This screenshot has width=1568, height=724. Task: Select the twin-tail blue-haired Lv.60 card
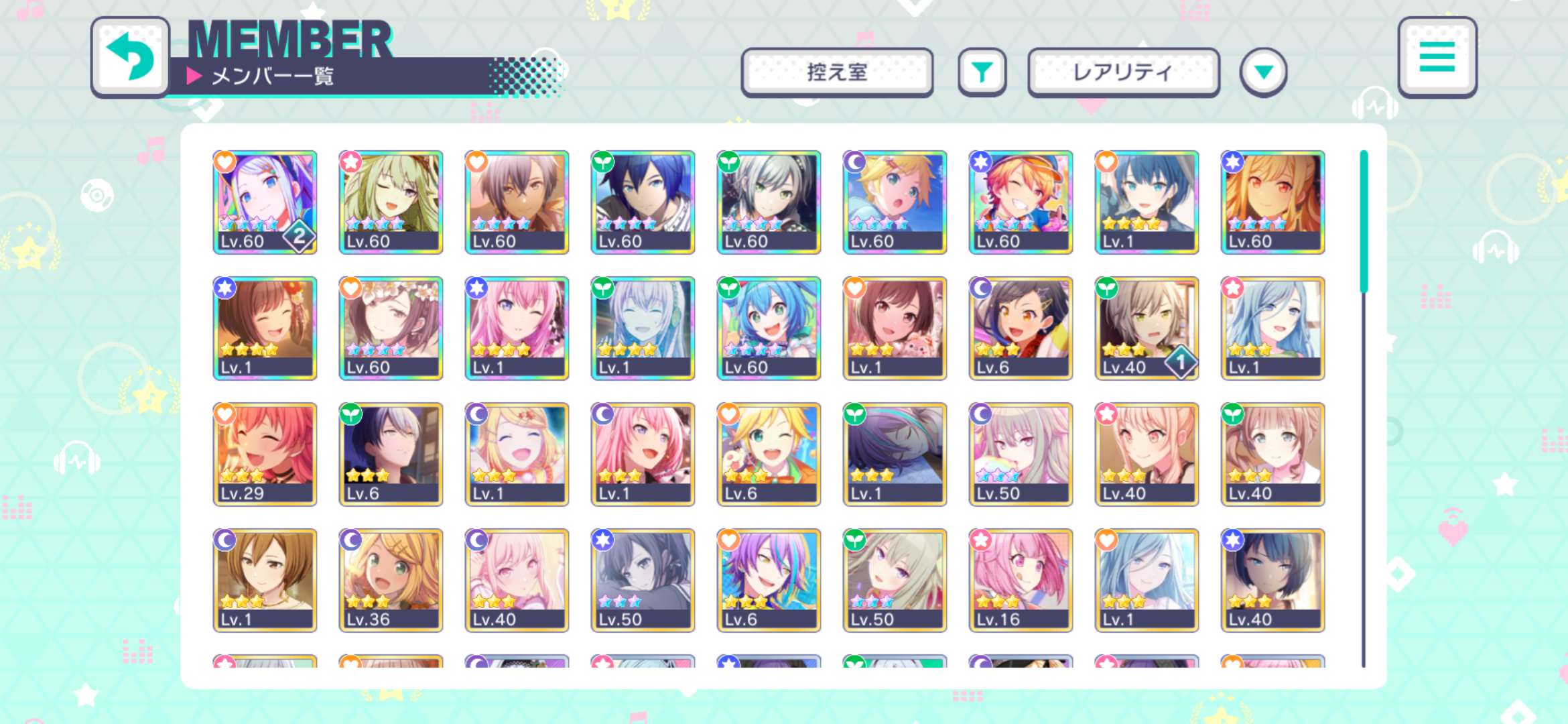(769, 328)
